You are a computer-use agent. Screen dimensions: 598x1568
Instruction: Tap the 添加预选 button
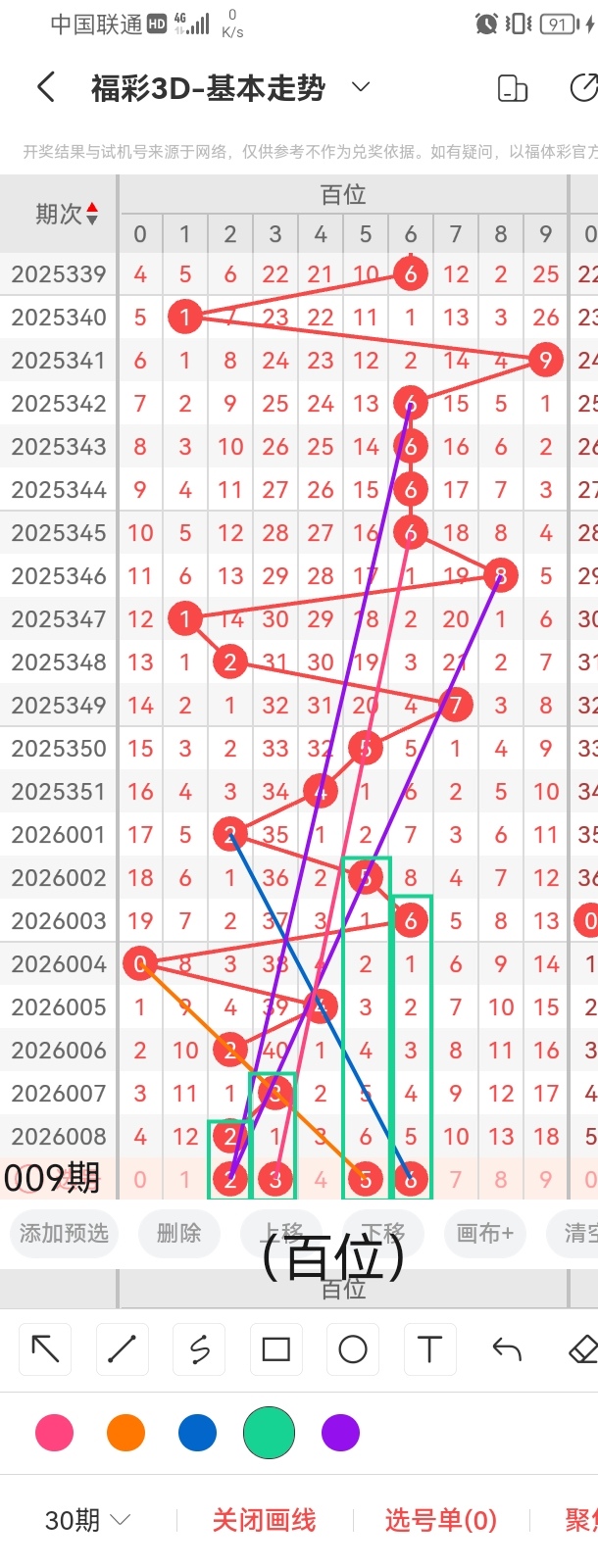tap(64, 1233)
